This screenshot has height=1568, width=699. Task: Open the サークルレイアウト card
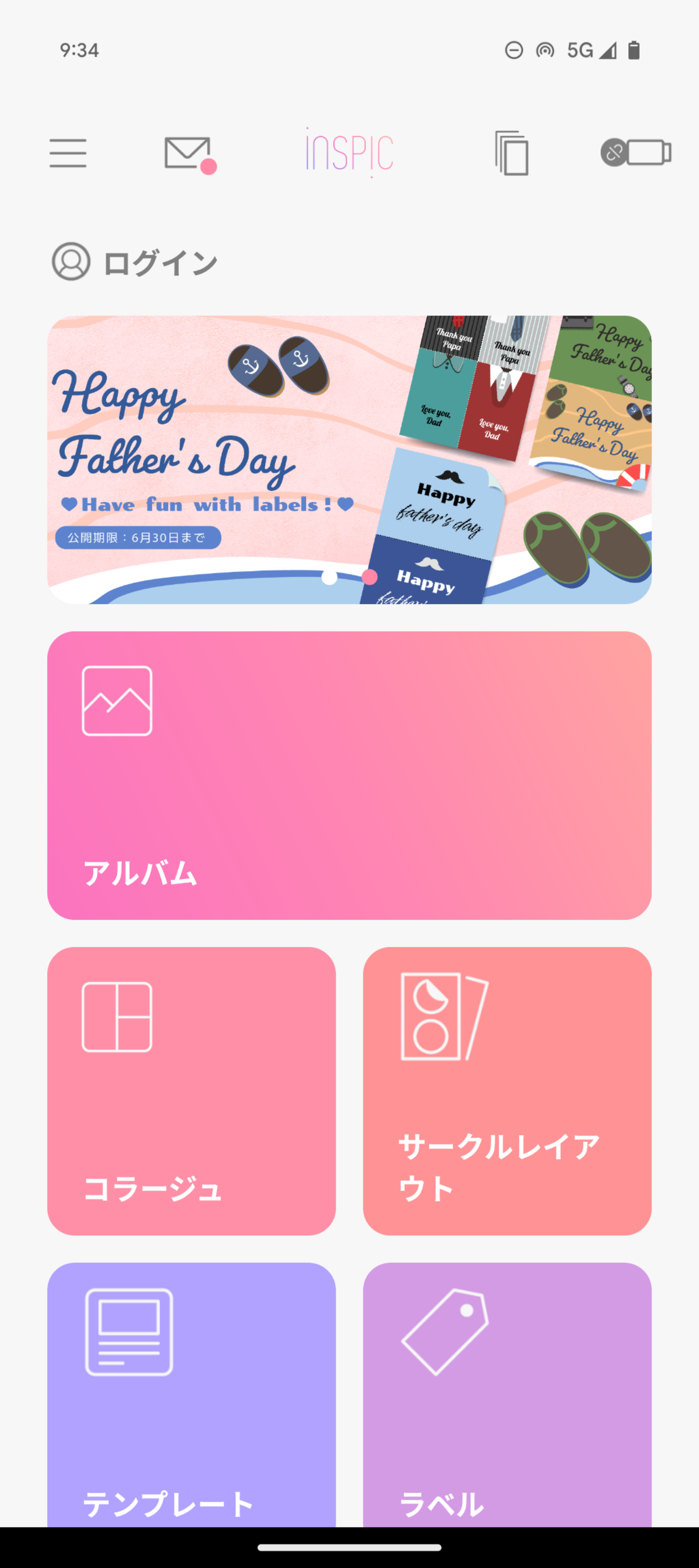[x=507, y=1090]
